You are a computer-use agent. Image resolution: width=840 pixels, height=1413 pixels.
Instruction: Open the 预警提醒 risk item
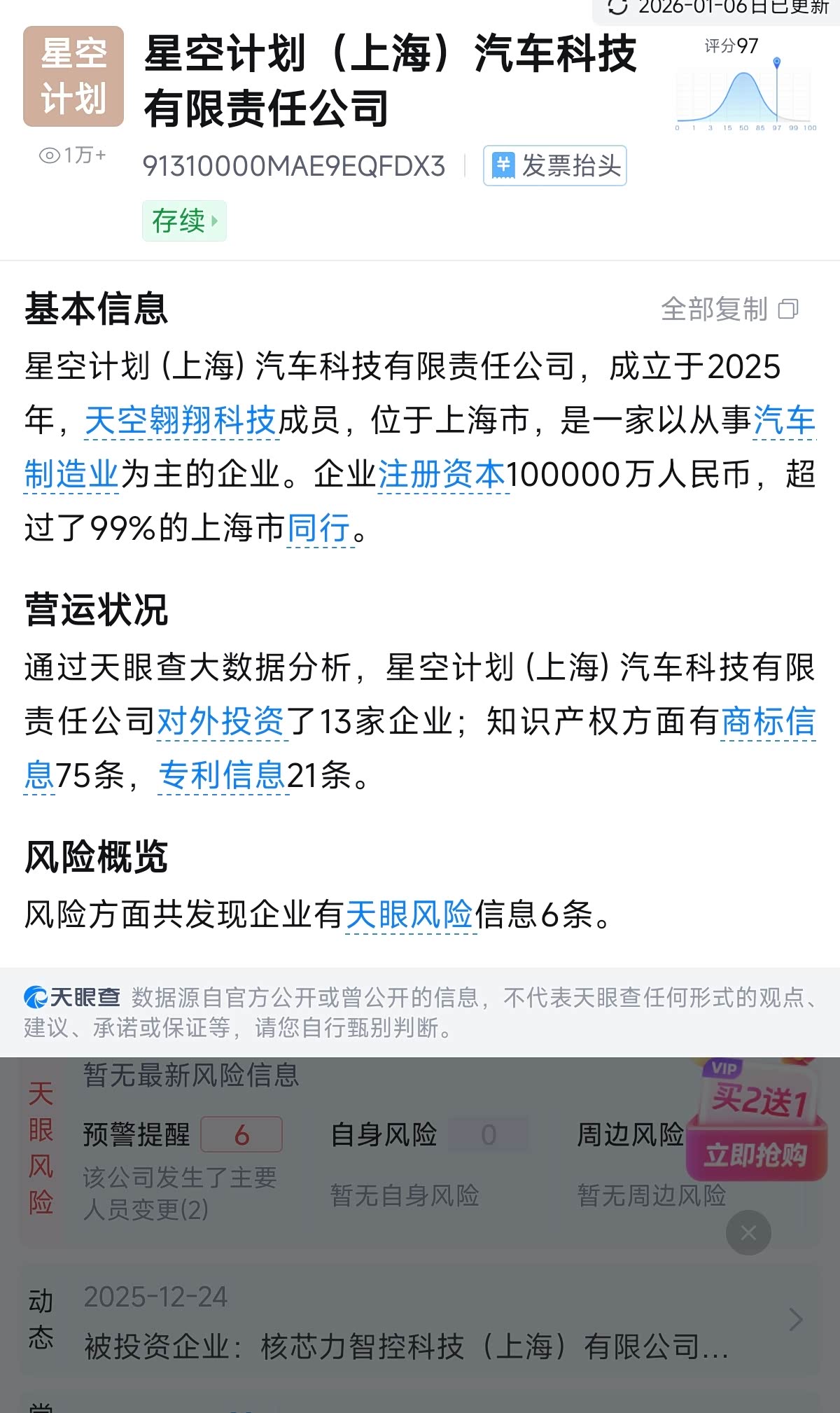tap(182, 1134)
